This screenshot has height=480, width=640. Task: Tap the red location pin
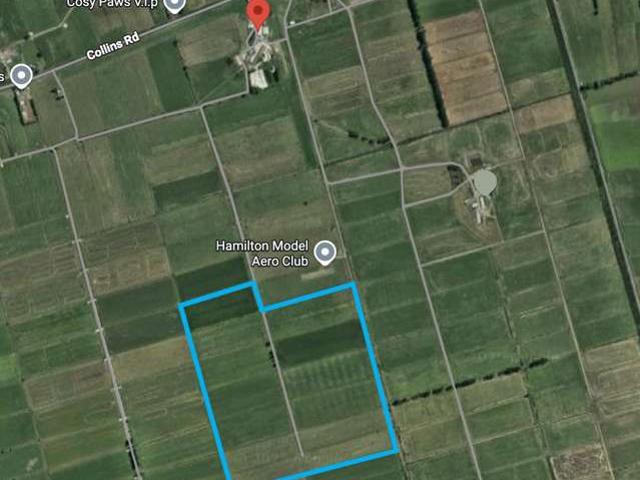point(258,14)
